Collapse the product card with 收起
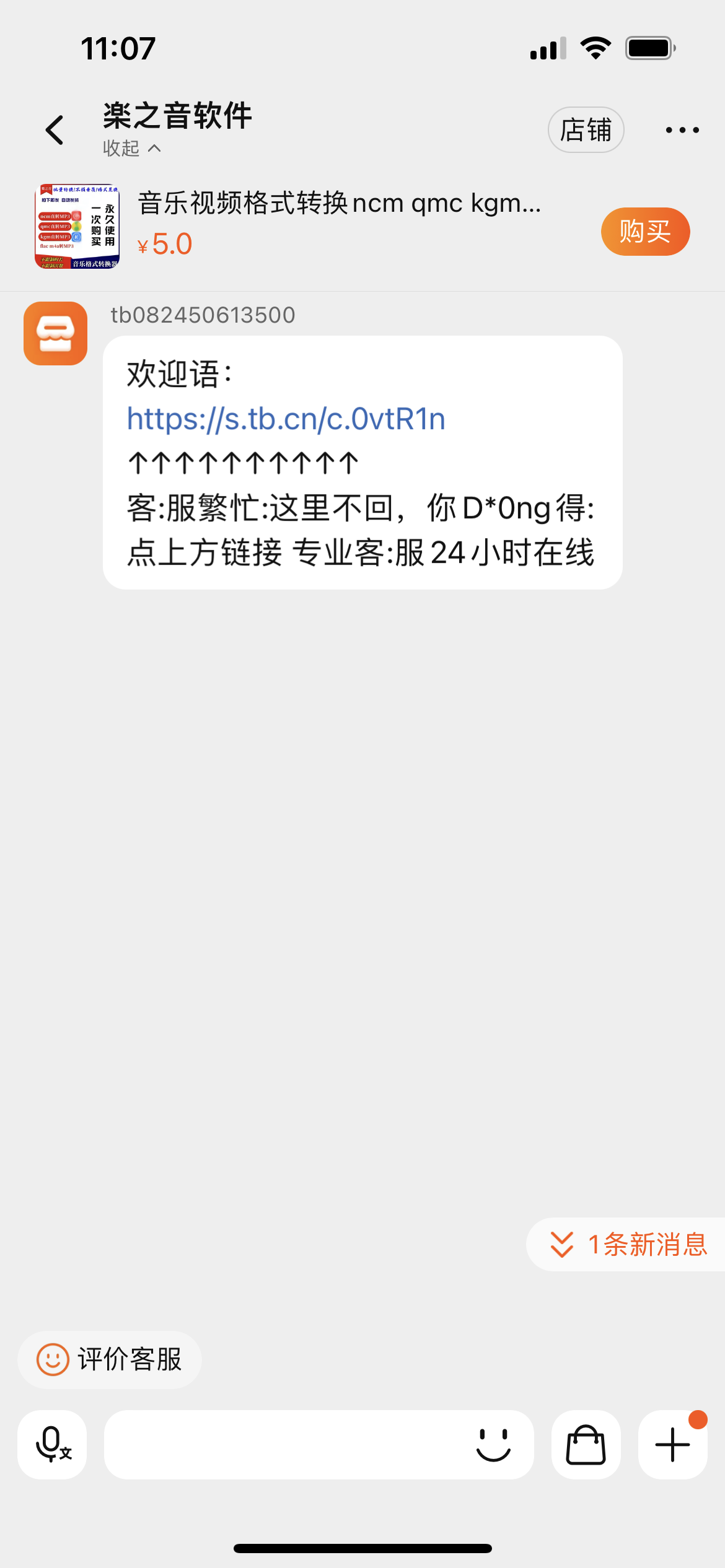The height and width of the screenshot is (1568, 725). (132, 149)
